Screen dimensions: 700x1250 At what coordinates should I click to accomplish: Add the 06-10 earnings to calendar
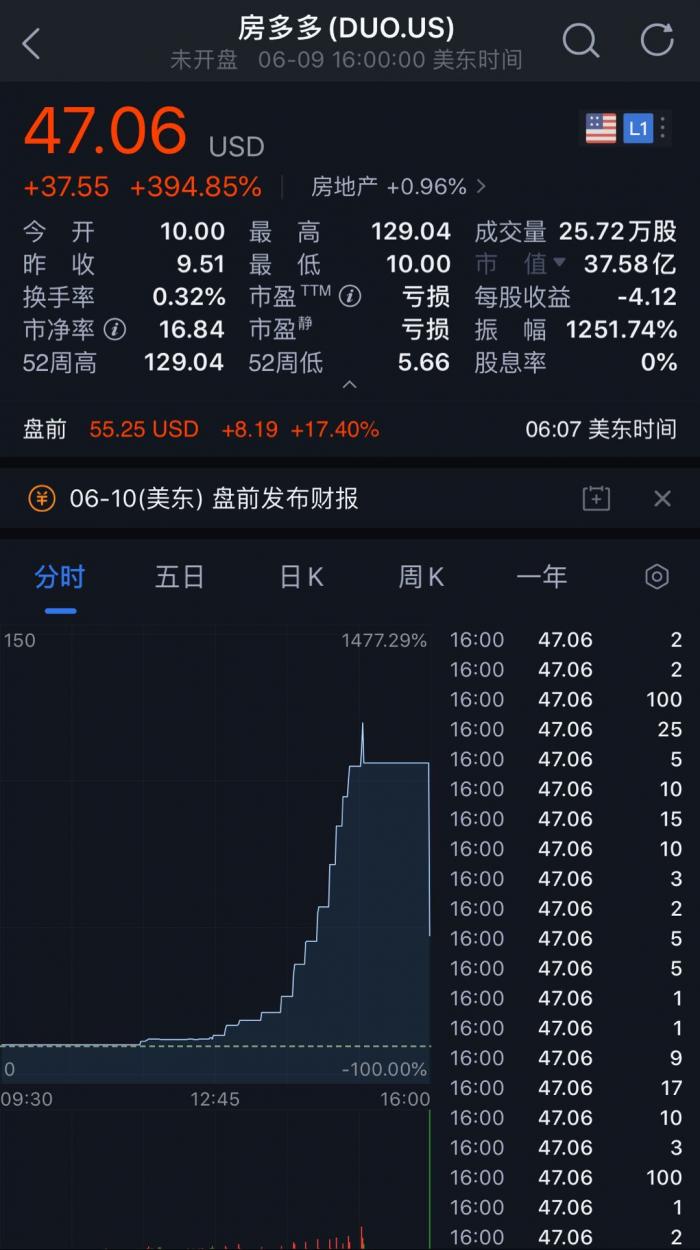596,498
